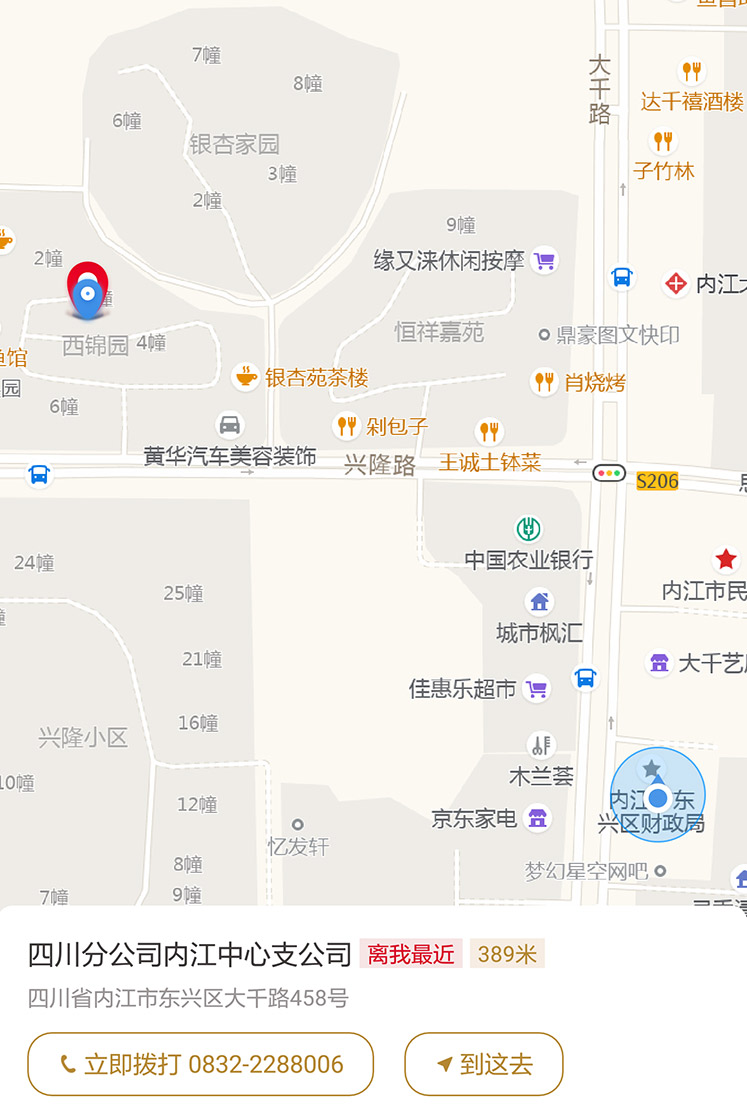Start navigation with 到这去
The width and height of the screenshot is (747, 1110).
click(484, 1064)
